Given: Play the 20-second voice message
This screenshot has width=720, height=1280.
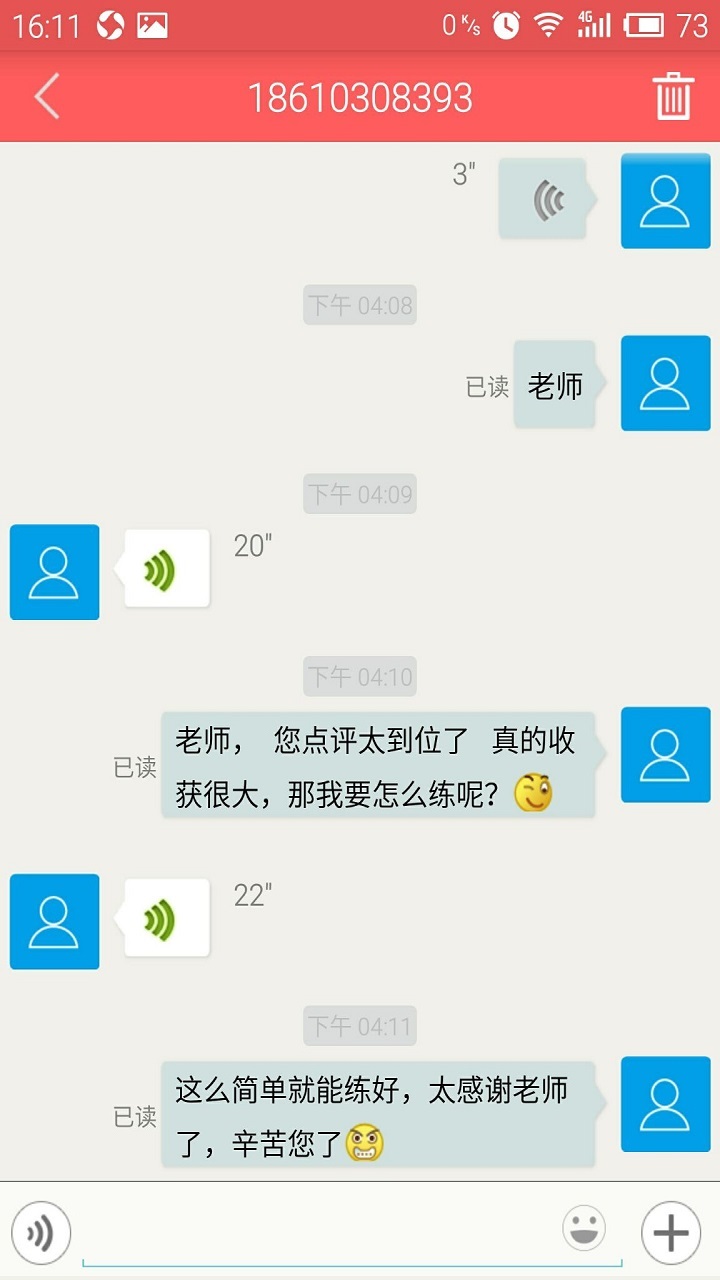Looking at the screenshot, I should pos(164,570).
